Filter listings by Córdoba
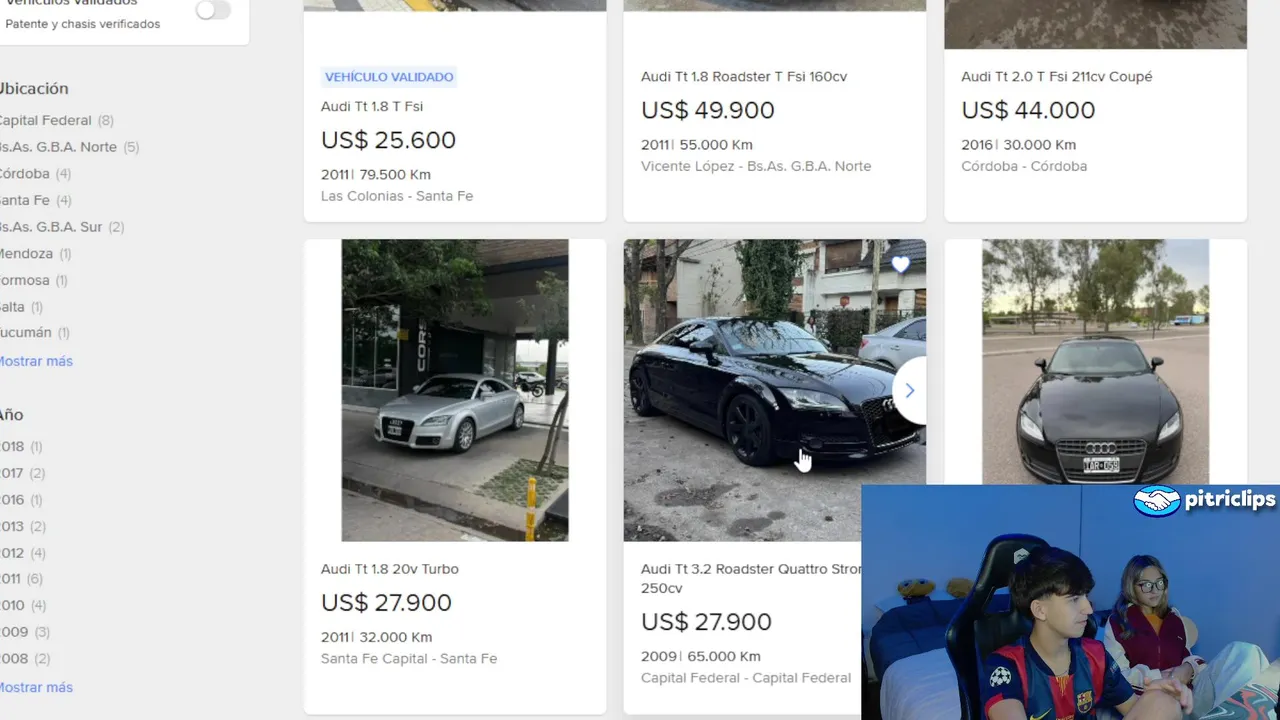1280x720 pixels. (25, 173)
